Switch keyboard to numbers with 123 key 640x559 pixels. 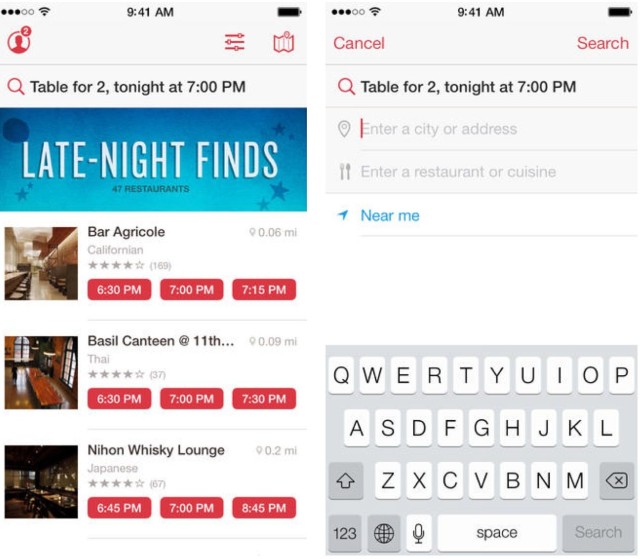pos(346,533)
